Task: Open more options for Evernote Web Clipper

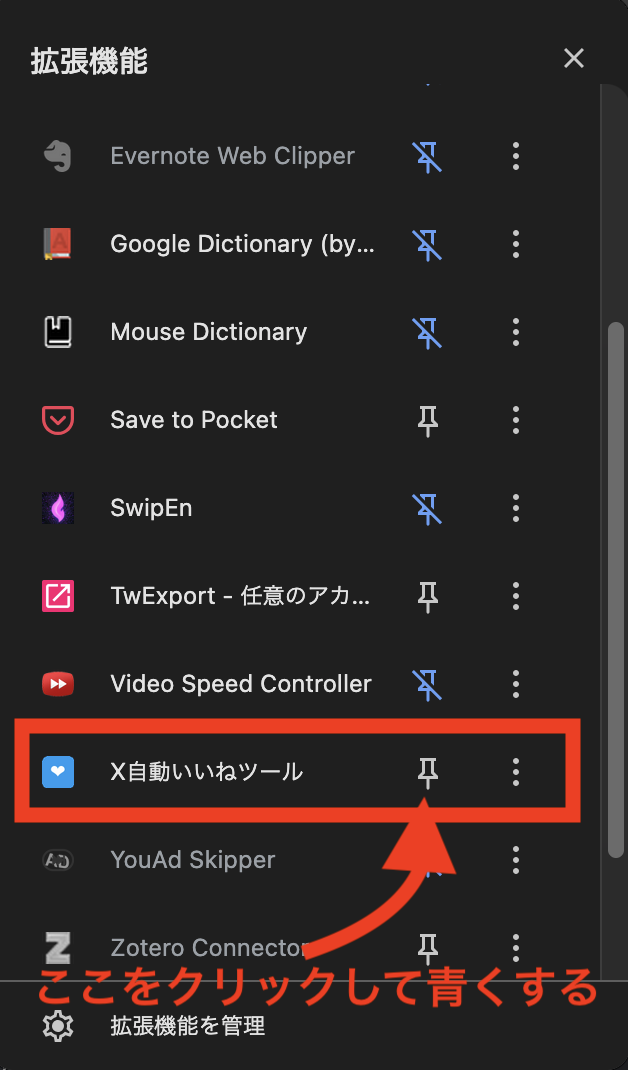Action: pyautogui.click(x=516, y=156)
